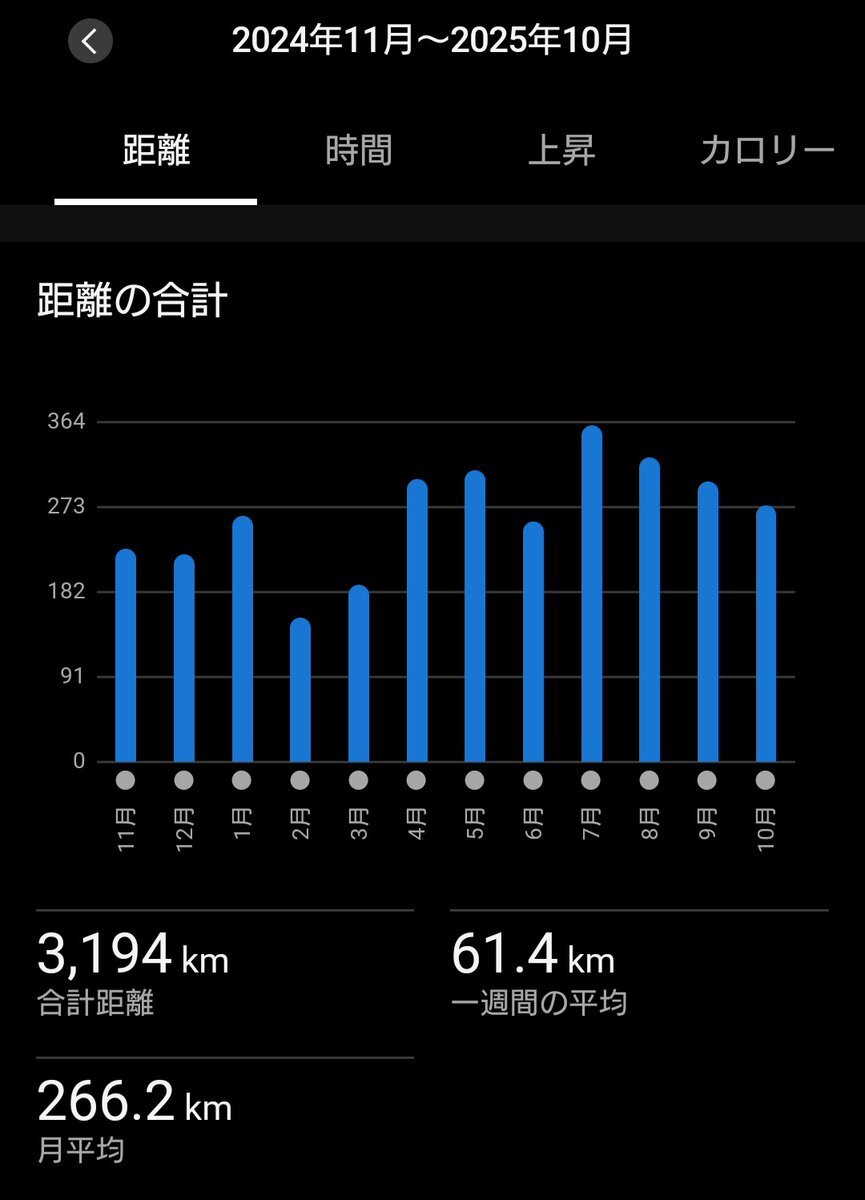Go back using the top arrow

[90, 41]
